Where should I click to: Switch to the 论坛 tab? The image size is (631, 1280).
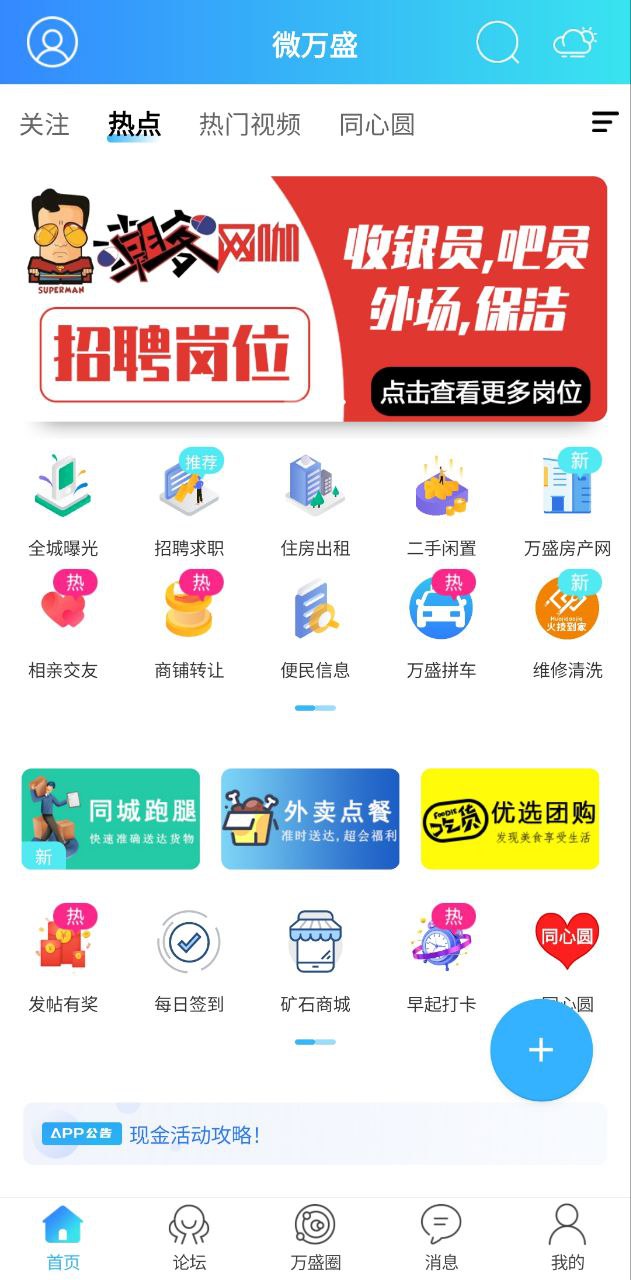tap(189, 1238)
